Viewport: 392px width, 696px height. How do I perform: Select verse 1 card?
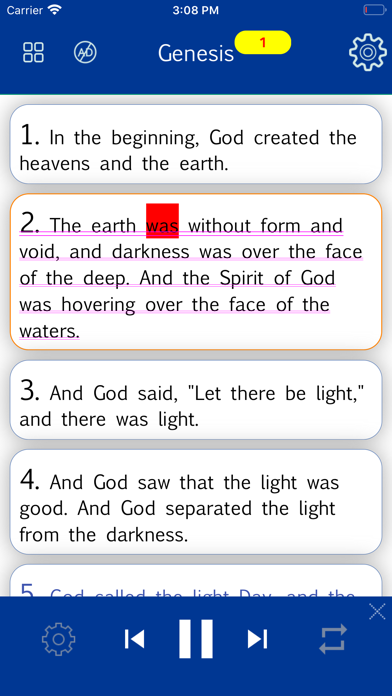coord(196,144)
